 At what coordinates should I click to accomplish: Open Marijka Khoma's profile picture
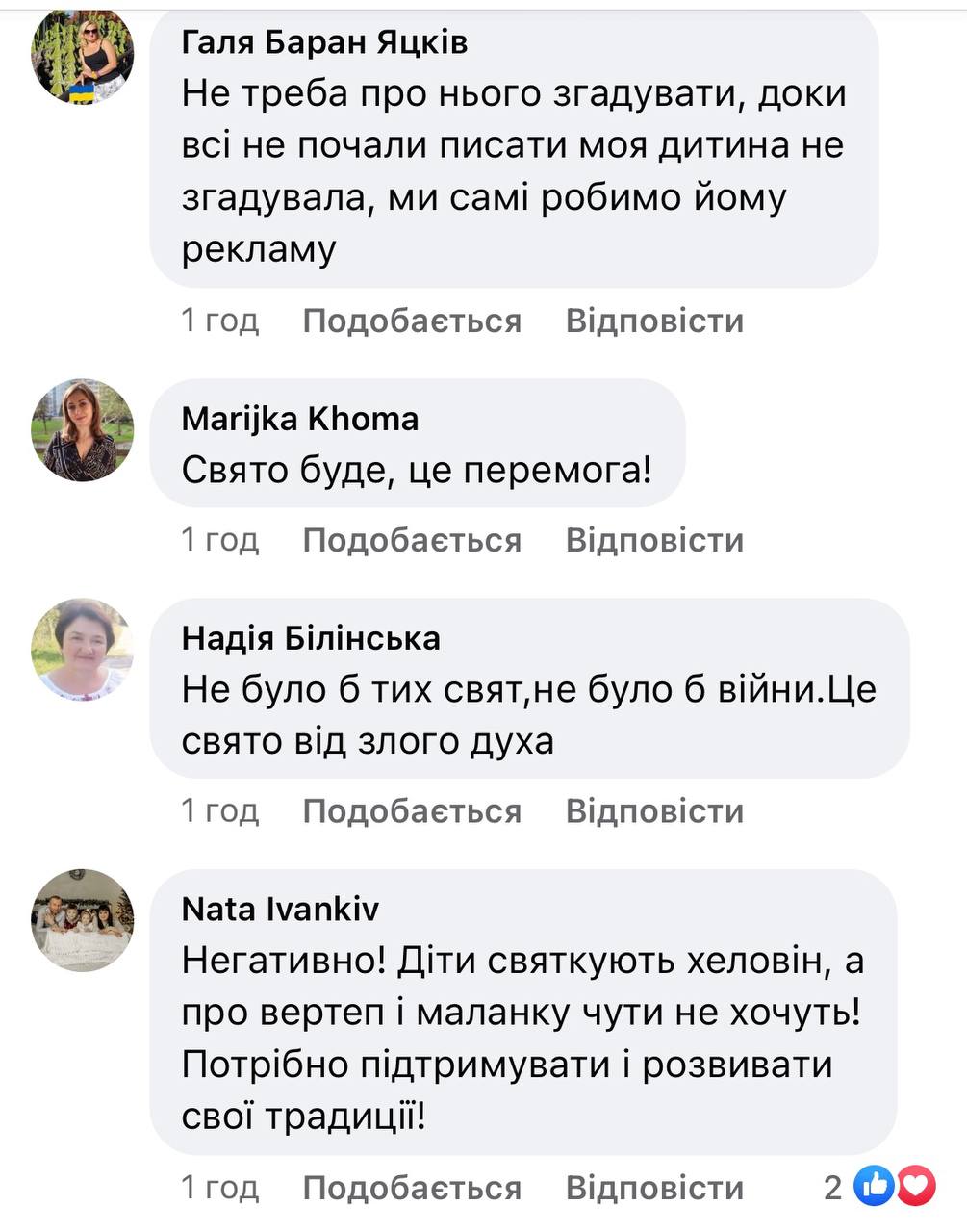(83, 430)
